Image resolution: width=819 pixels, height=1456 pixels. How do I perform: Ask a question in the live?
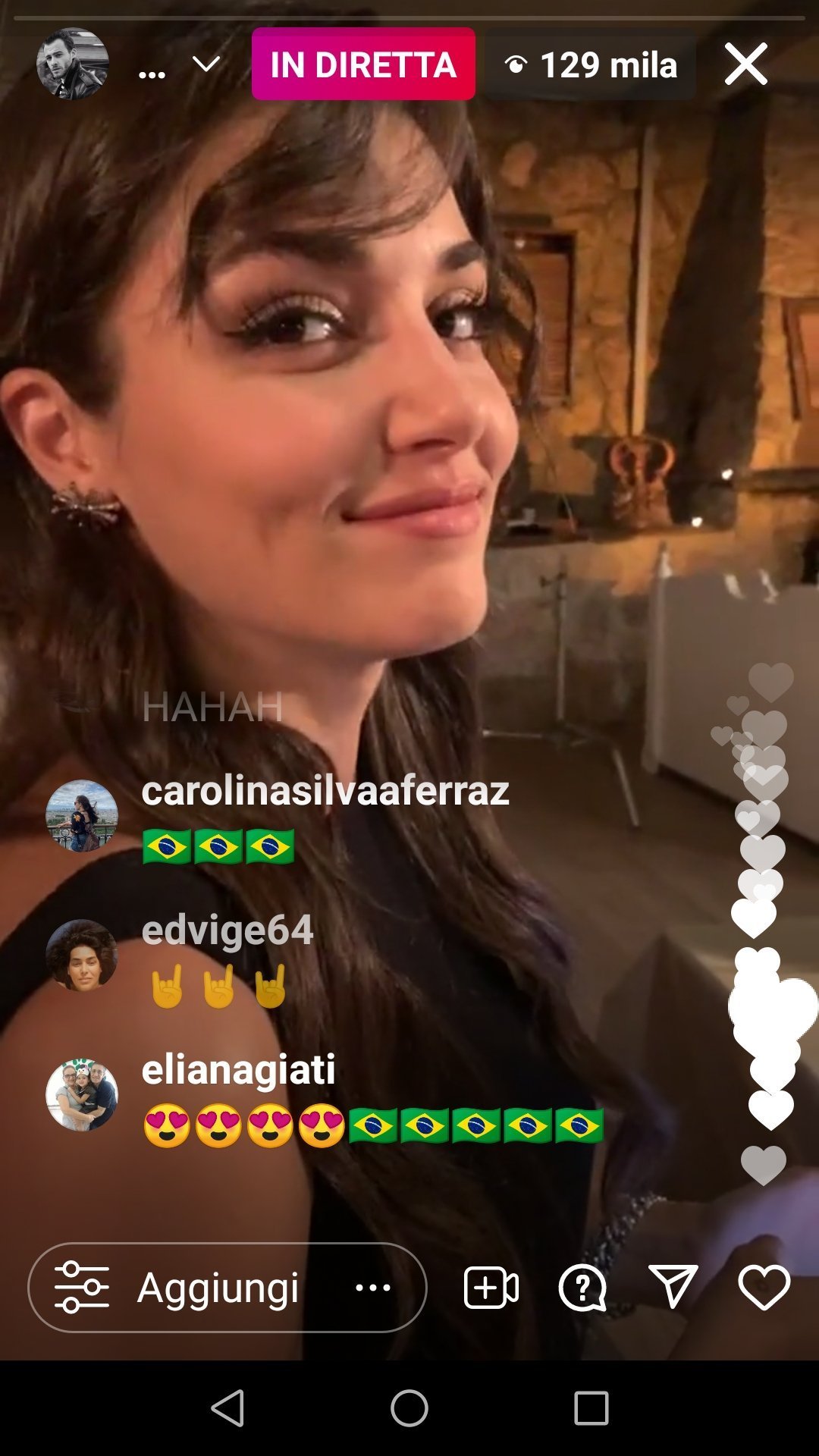(x=582, y=1288)
